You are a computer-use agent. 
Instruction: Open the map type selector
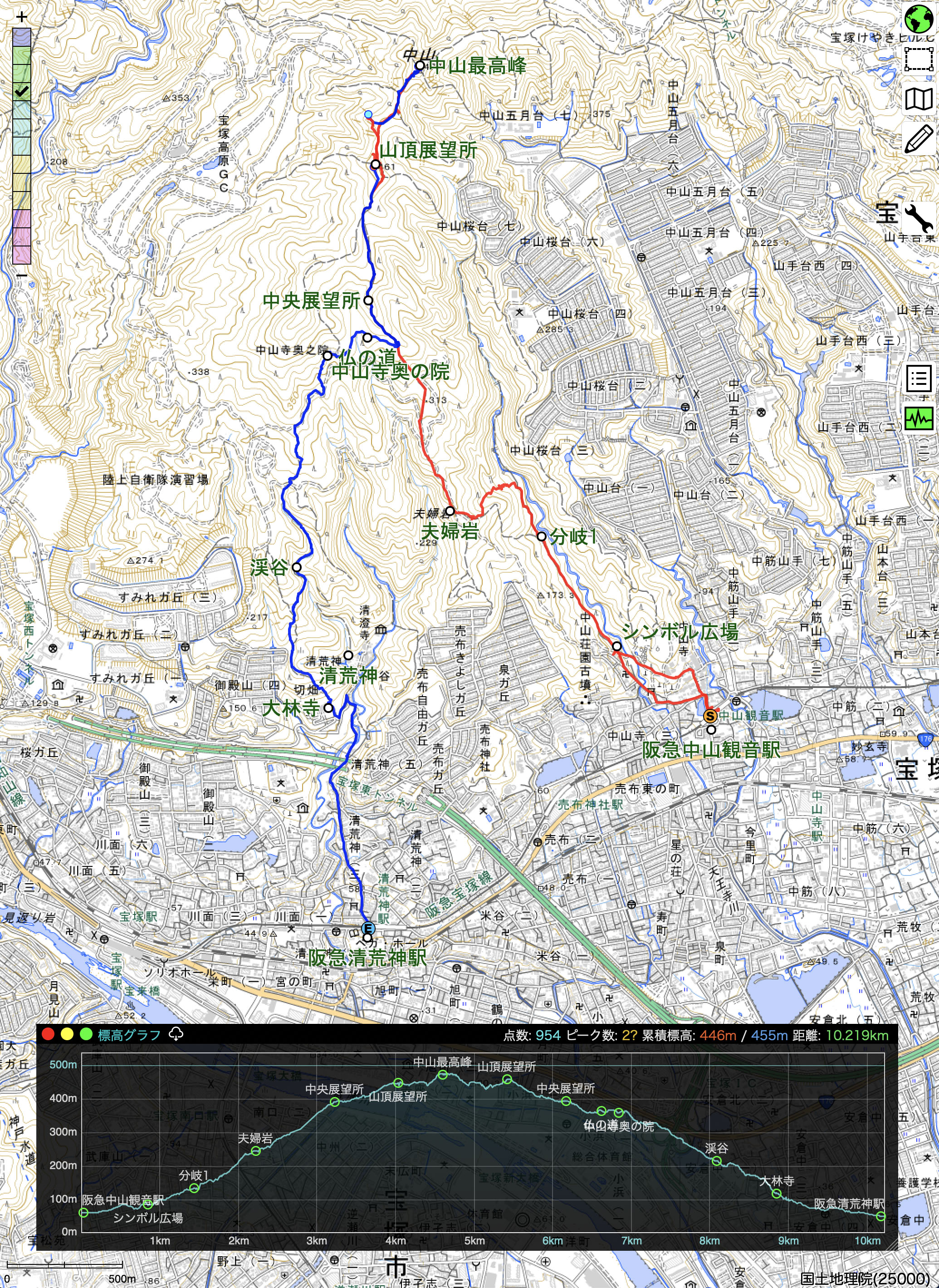pos(919,99)
